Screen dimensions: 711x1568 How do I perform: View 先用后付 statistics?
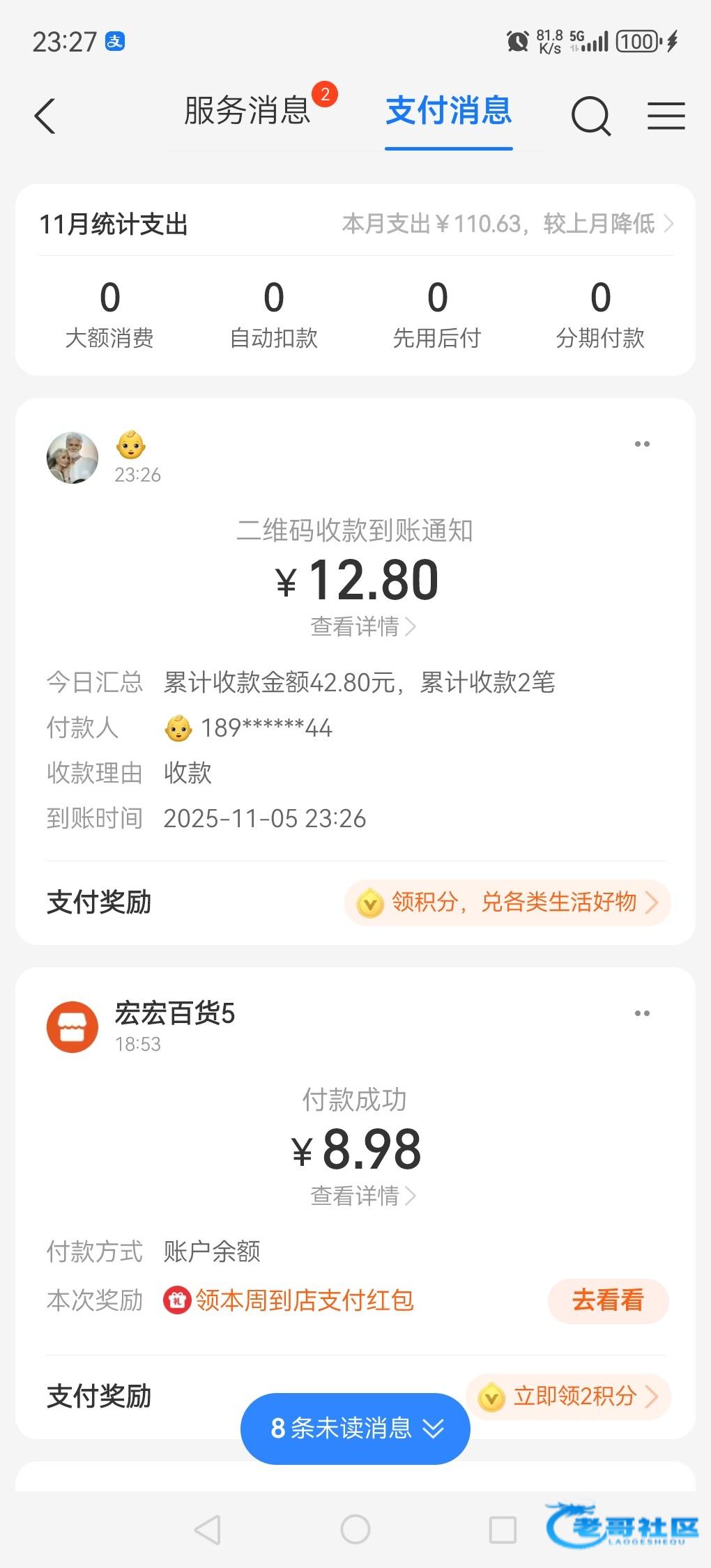[437, 314]
